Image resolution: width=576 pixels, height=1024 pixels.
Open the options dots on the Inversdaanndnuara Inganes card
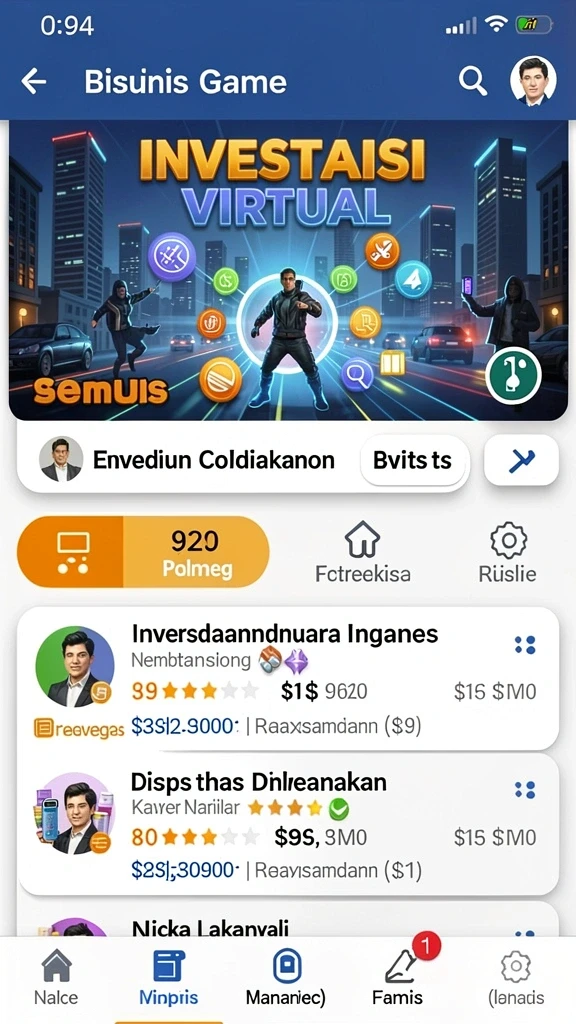coord(524,645)
